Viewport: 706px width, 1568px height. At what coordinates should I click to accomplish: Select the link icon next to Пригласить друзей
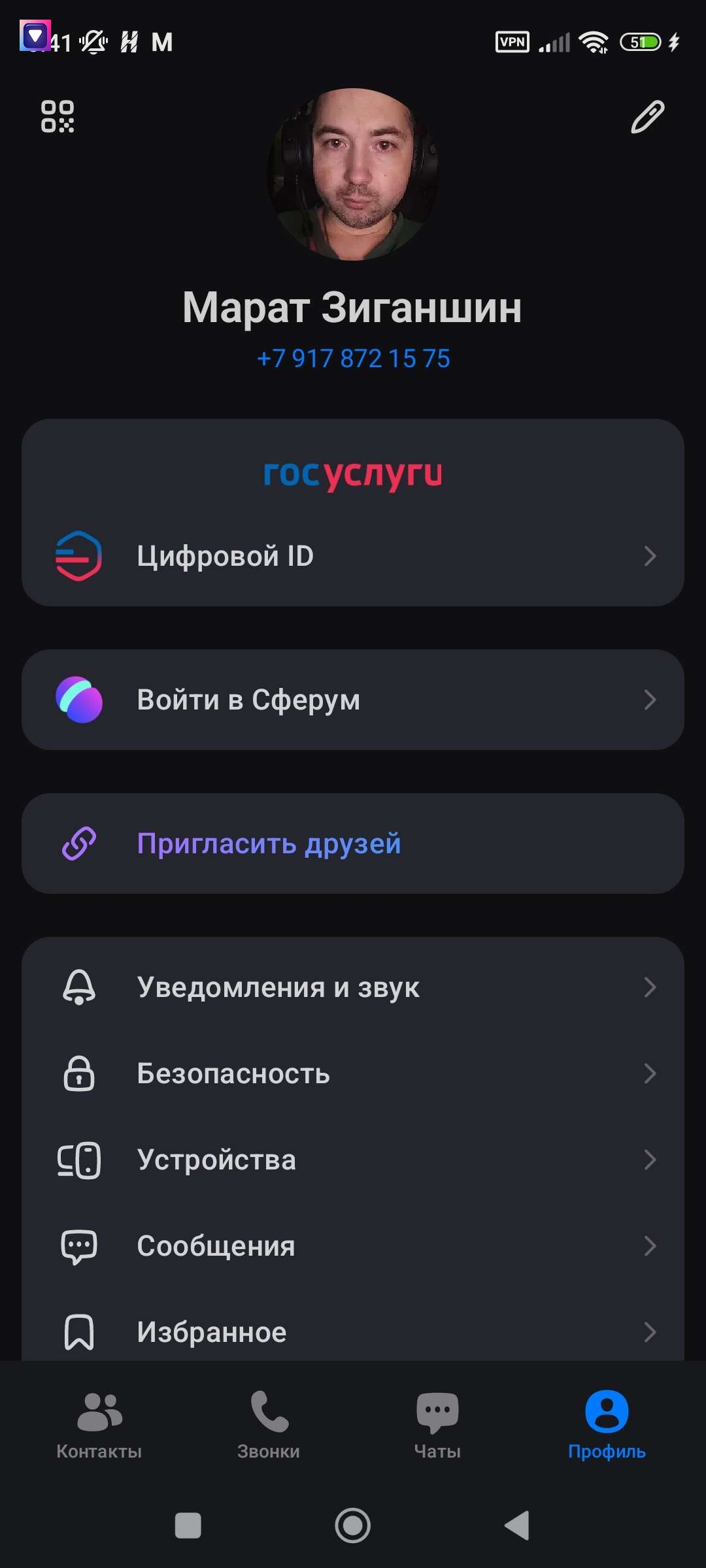(x=80, y=843)
